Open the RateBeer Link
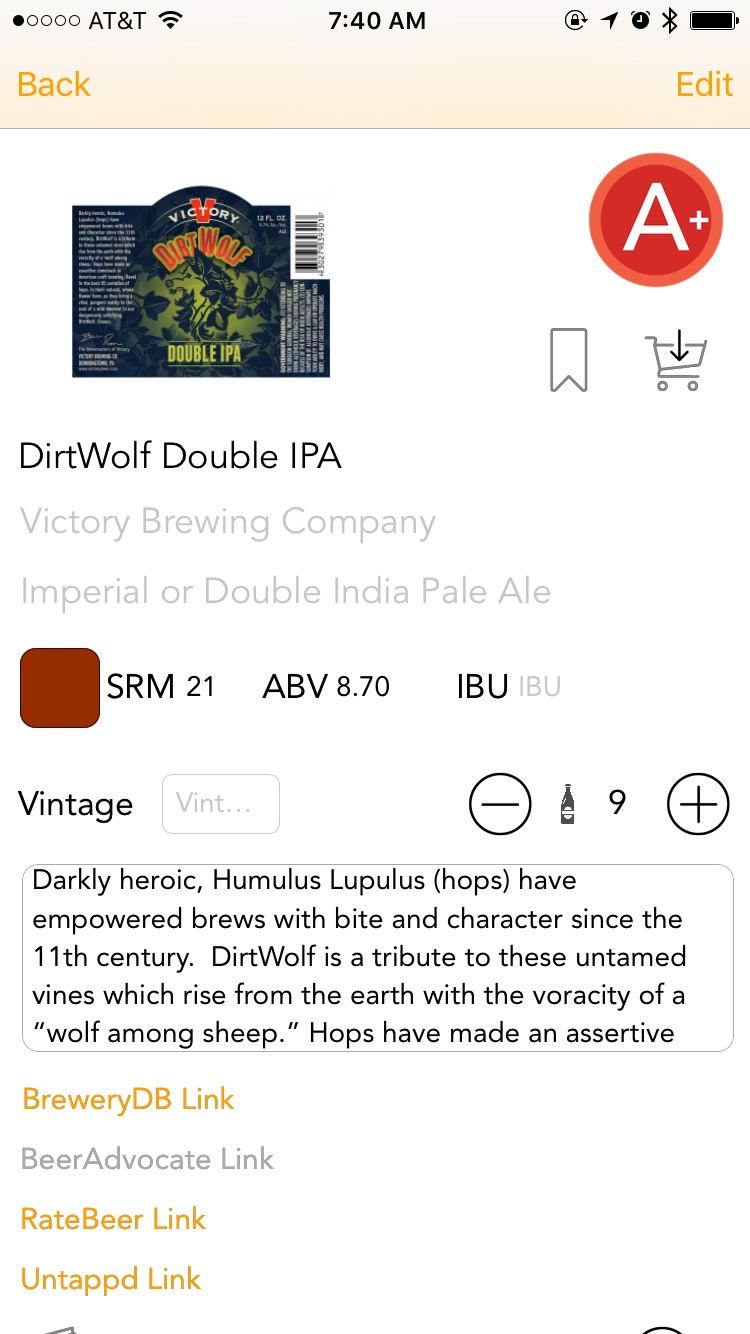The height and width of the screenshot is (1334, 750). click(x=113, y=1219)
